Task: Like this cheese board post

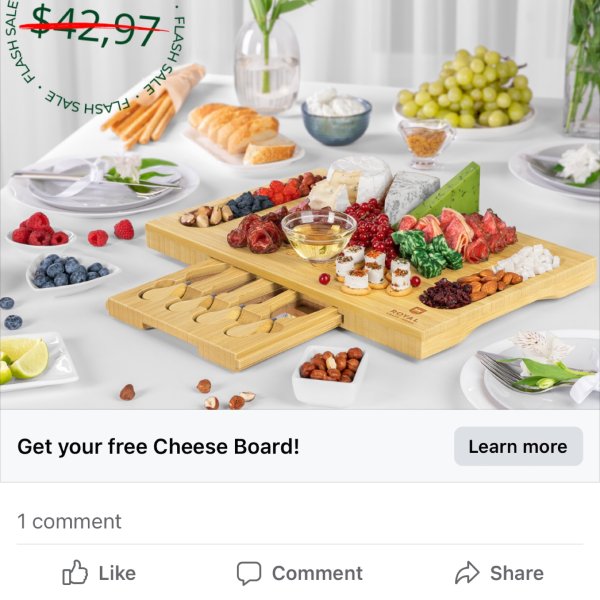Action: point(99,573)
